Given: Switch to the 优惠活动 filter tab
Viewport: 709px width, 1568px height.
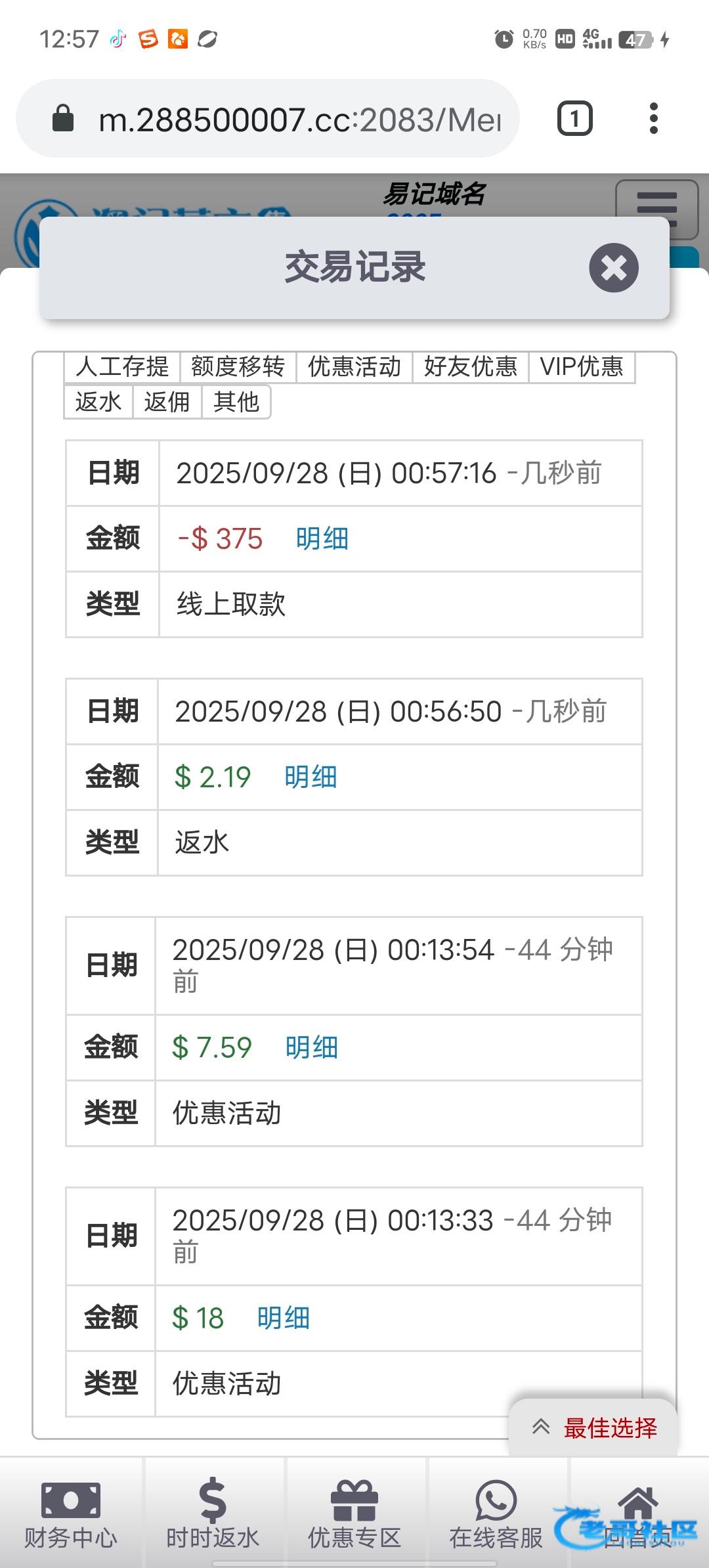Looking at the screenshot, I should pyautogui.click(x=354, y=366).
